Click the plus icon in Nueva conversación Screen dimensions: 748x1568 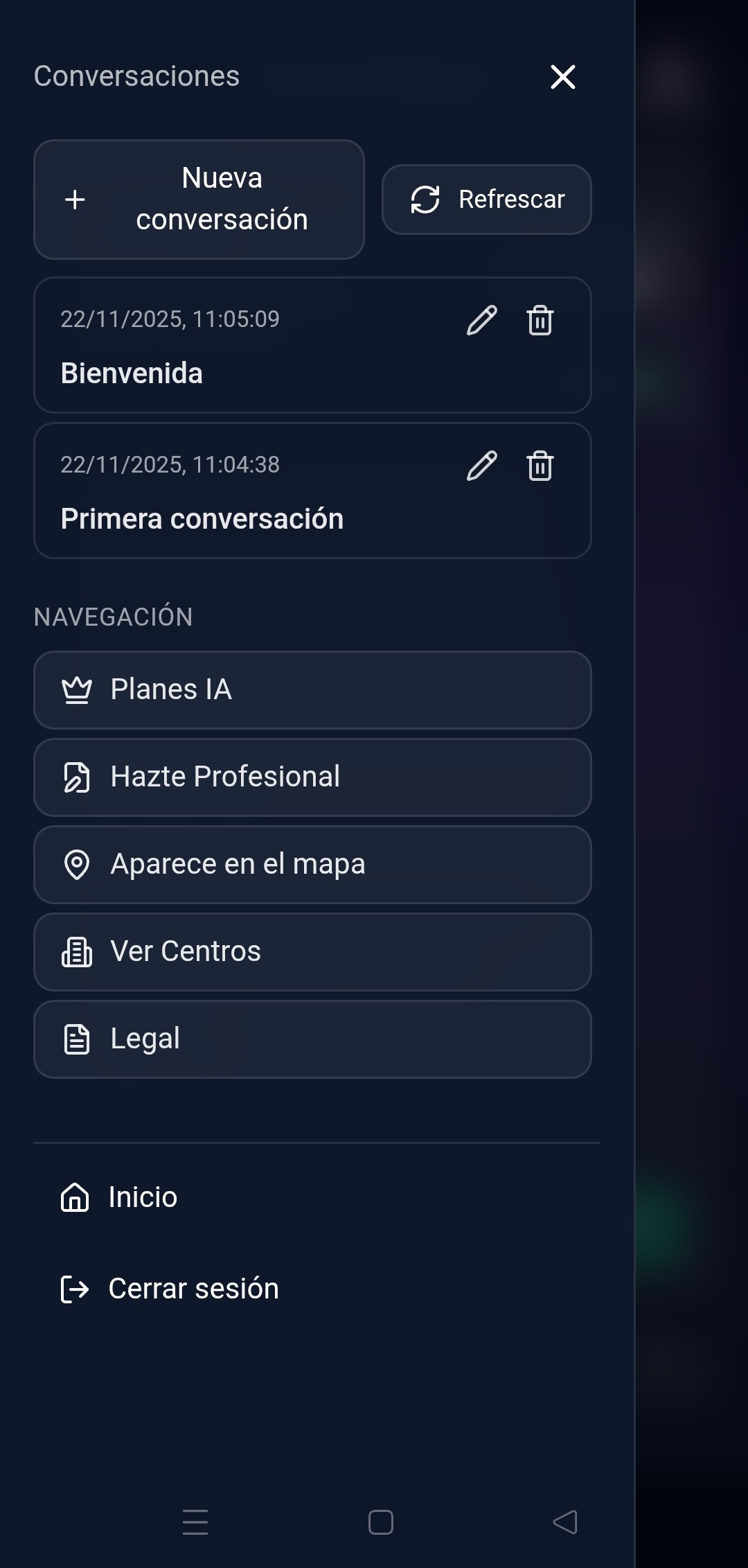click(74, 200)
